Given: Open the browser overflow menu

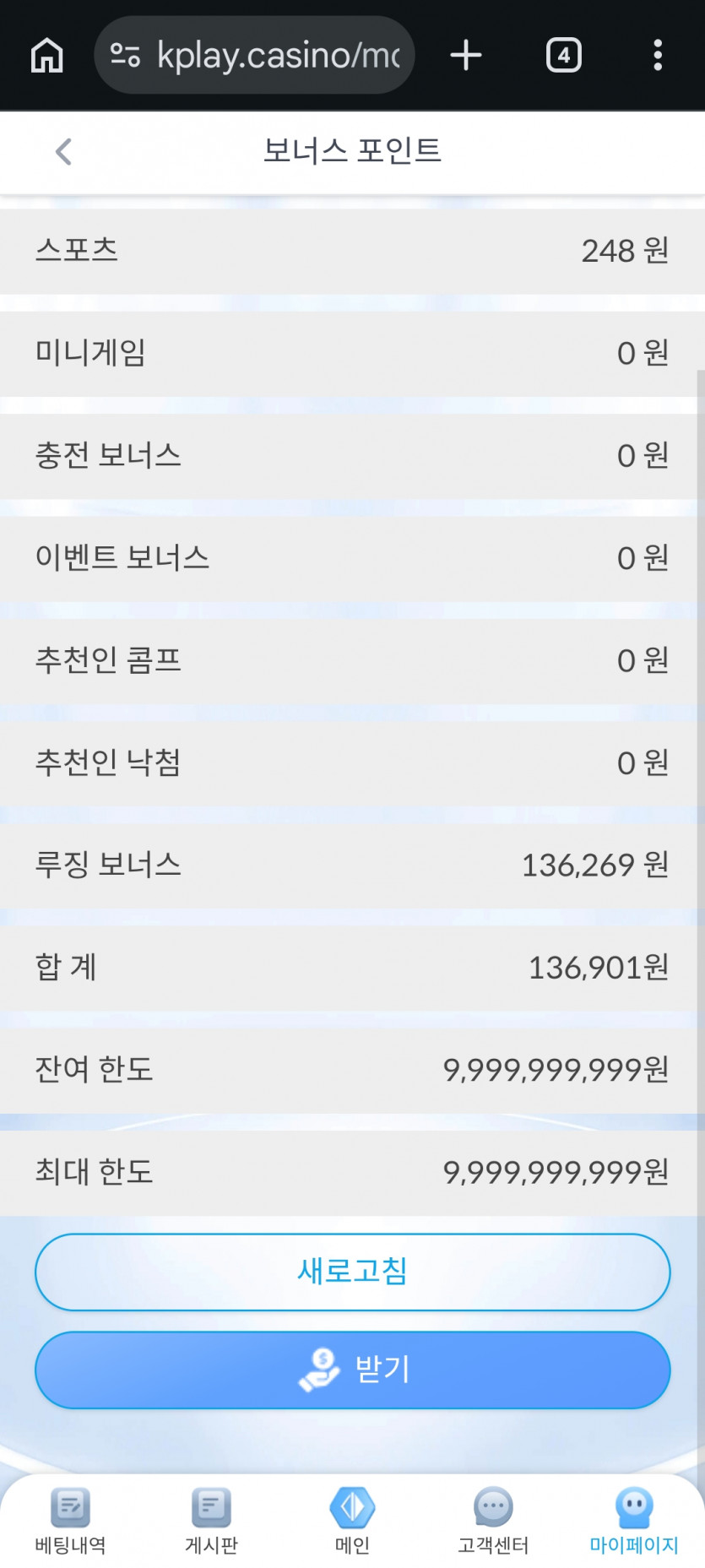Looking at the screenshot, I should (658, 55).
